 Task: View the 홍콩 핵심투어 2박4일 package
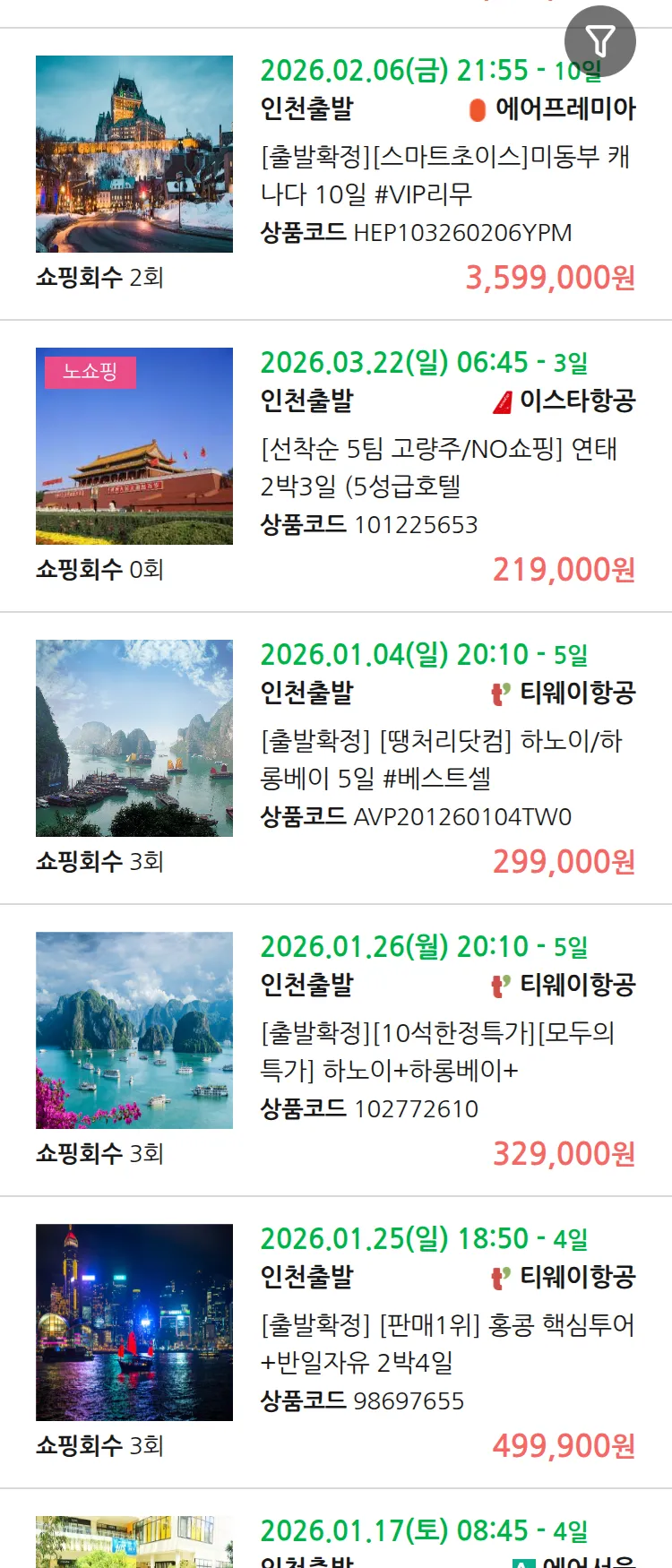click(446, 1343)
